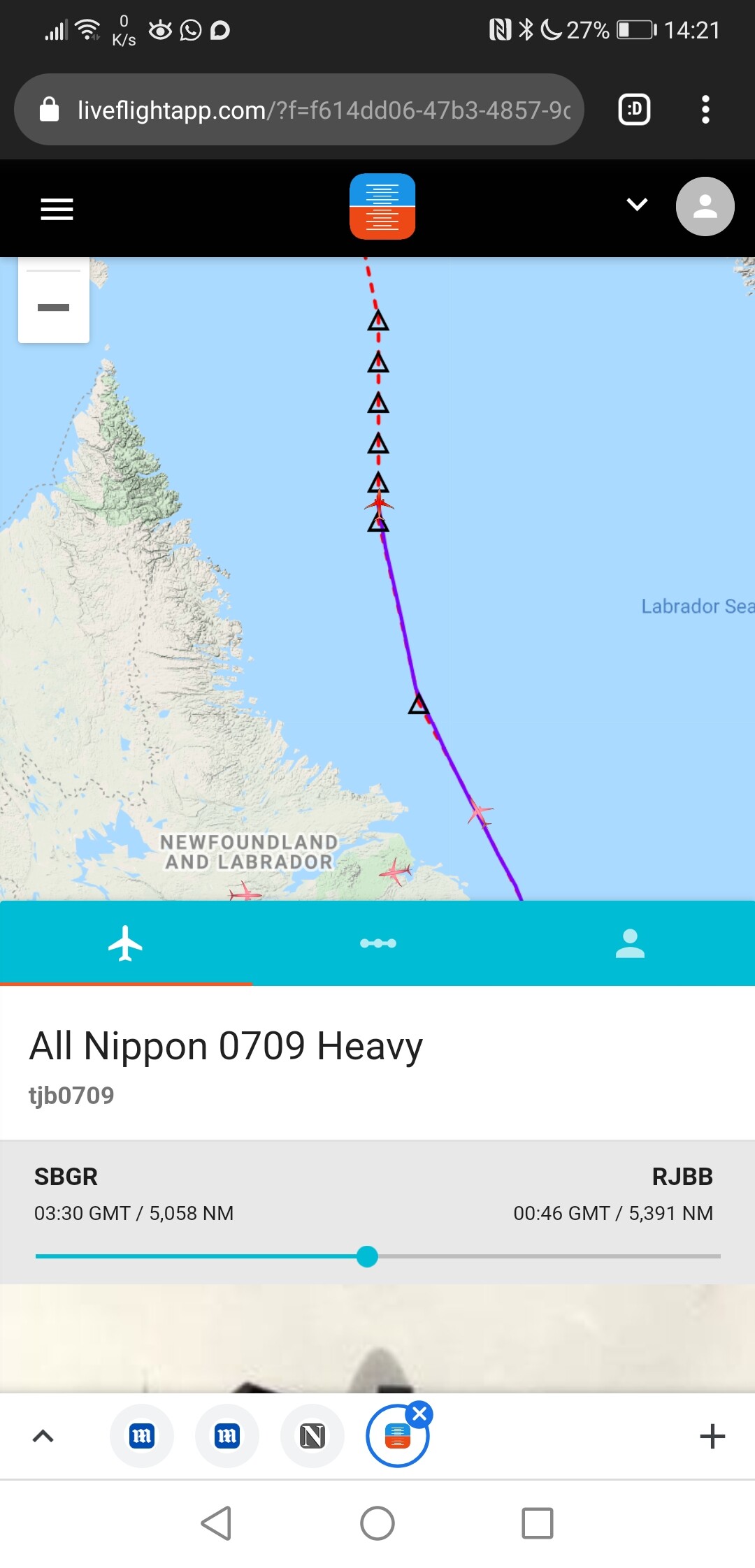Select the airplane flight info tab

coord(126,943)
